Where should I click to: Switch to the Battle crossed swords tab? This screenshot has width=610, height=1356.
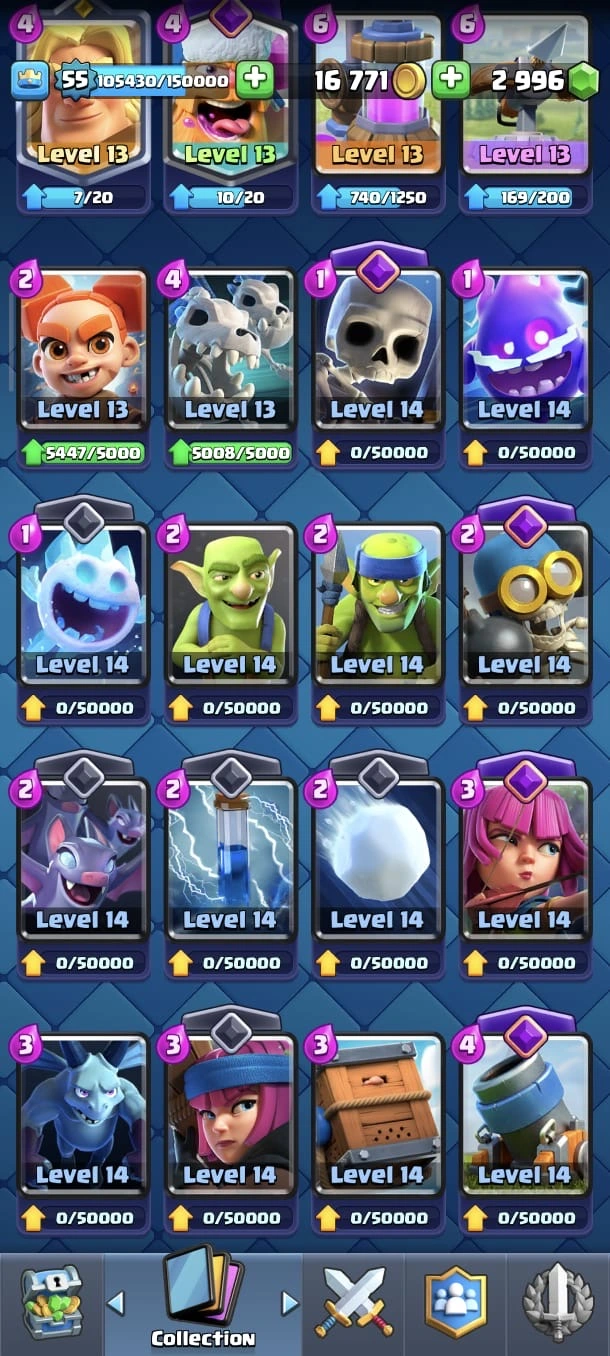click(355, 1302)
